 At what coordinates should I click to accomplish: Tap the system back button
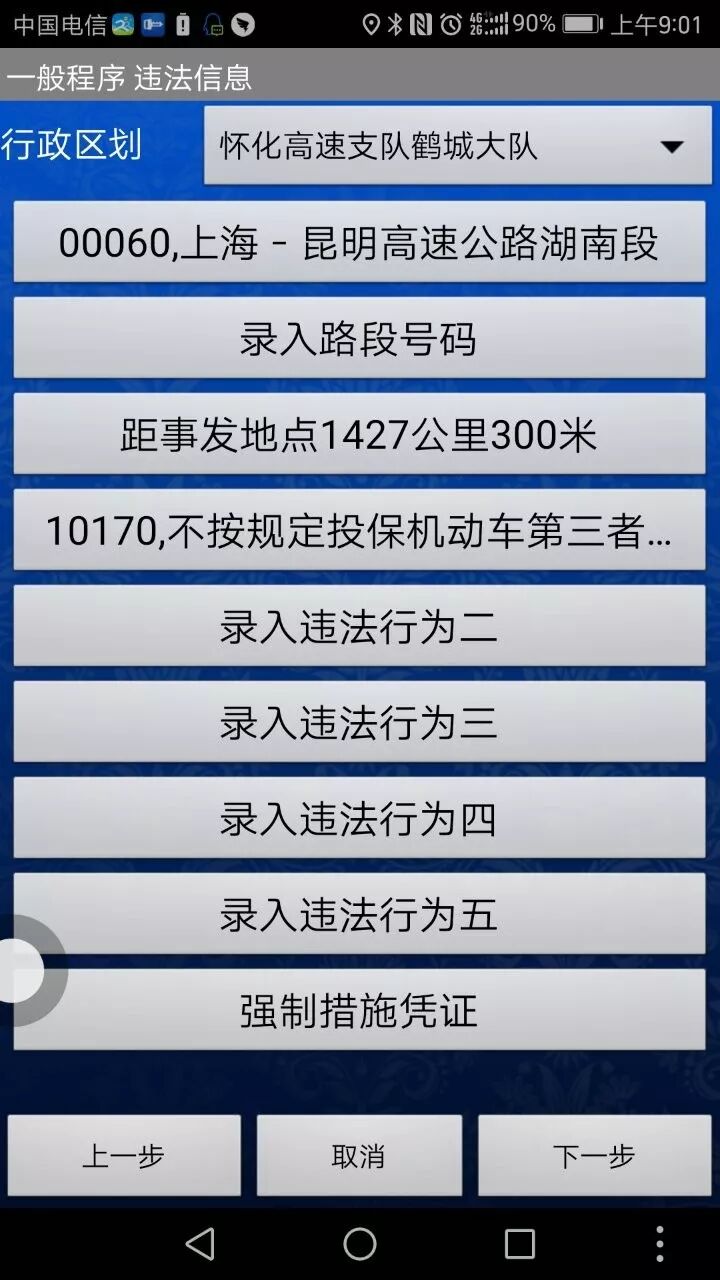200,1244
